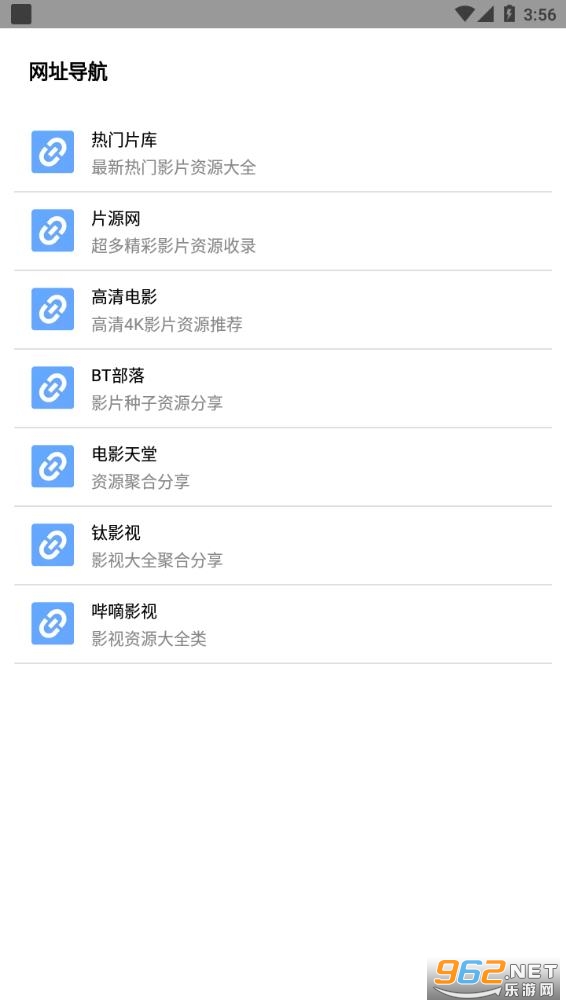
Task: Select 高清电影 from the list
Action: coord(283,310)
